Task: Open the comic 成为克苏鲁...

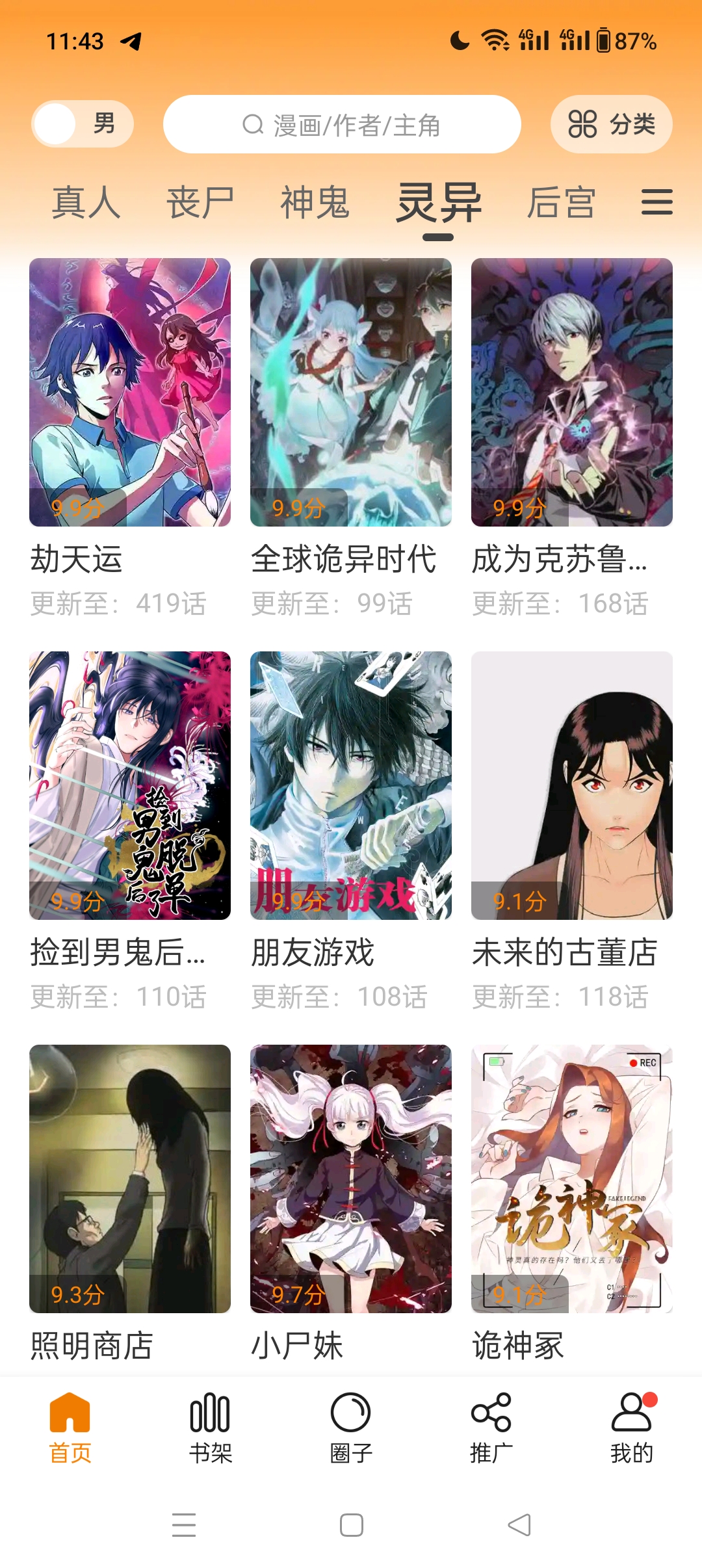Action: [x=572, y=392]
